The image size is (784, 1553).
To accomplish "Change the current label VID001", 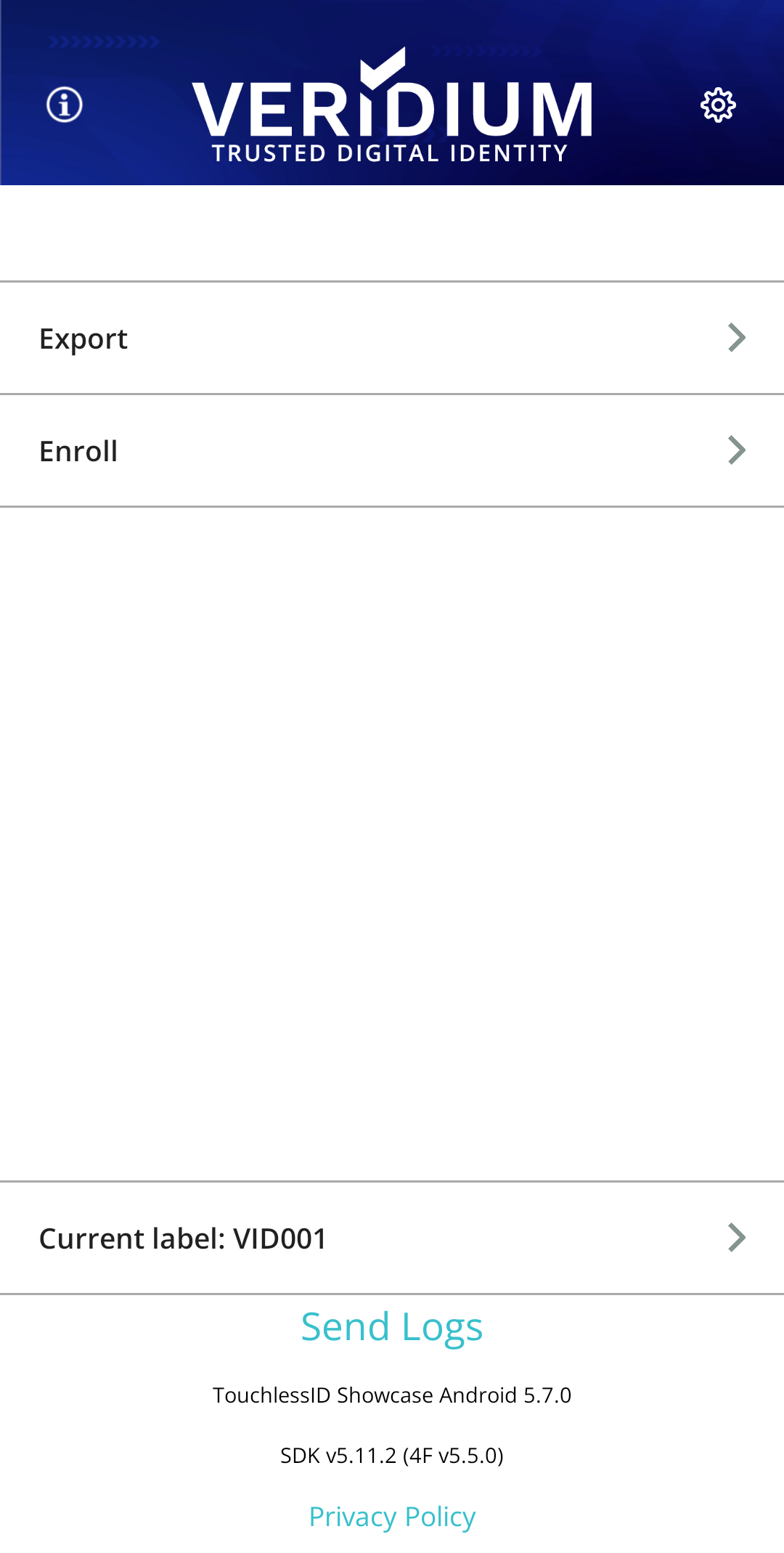I will [392, 1238].
